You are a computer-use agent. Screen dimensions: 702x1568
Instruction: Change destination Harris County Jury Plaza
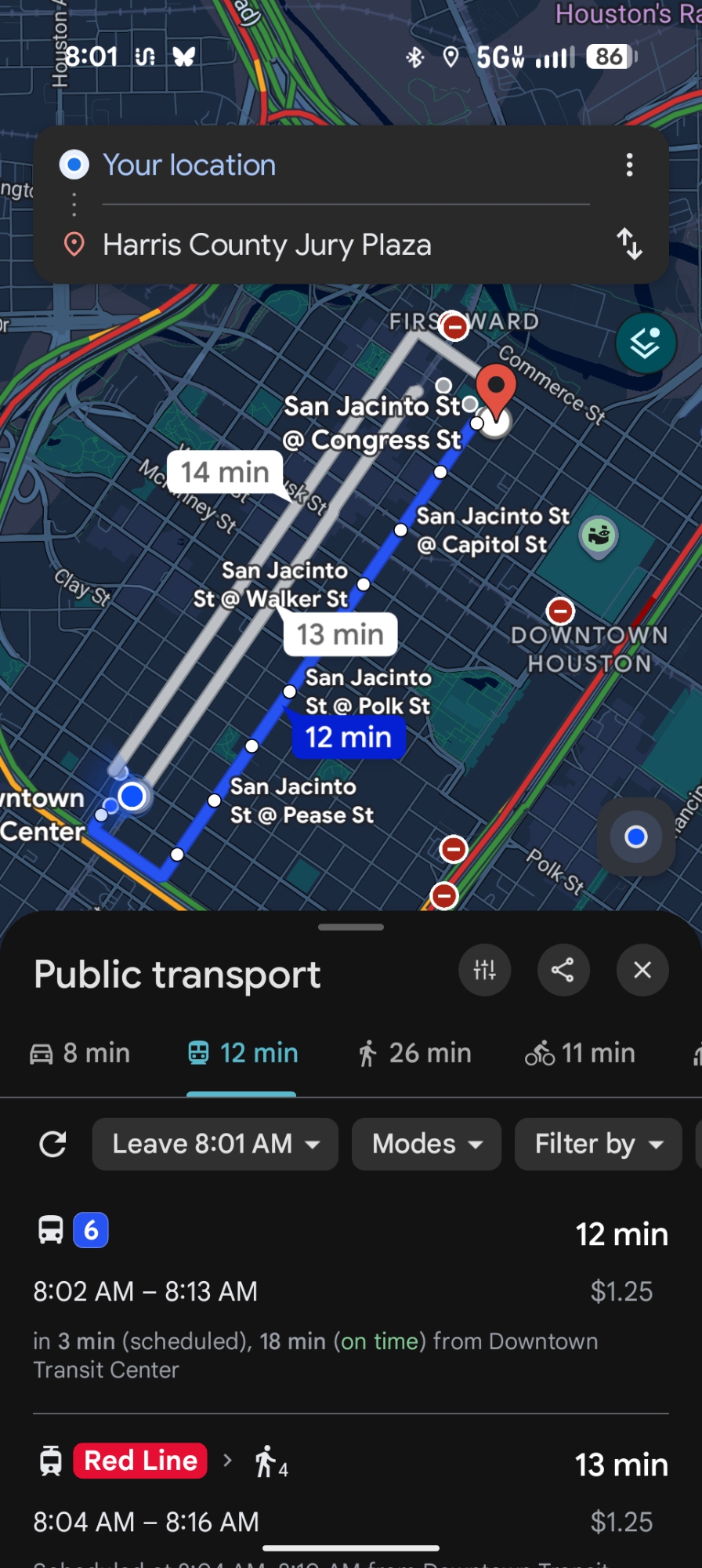pyautogui.click(x=266, y=245)
